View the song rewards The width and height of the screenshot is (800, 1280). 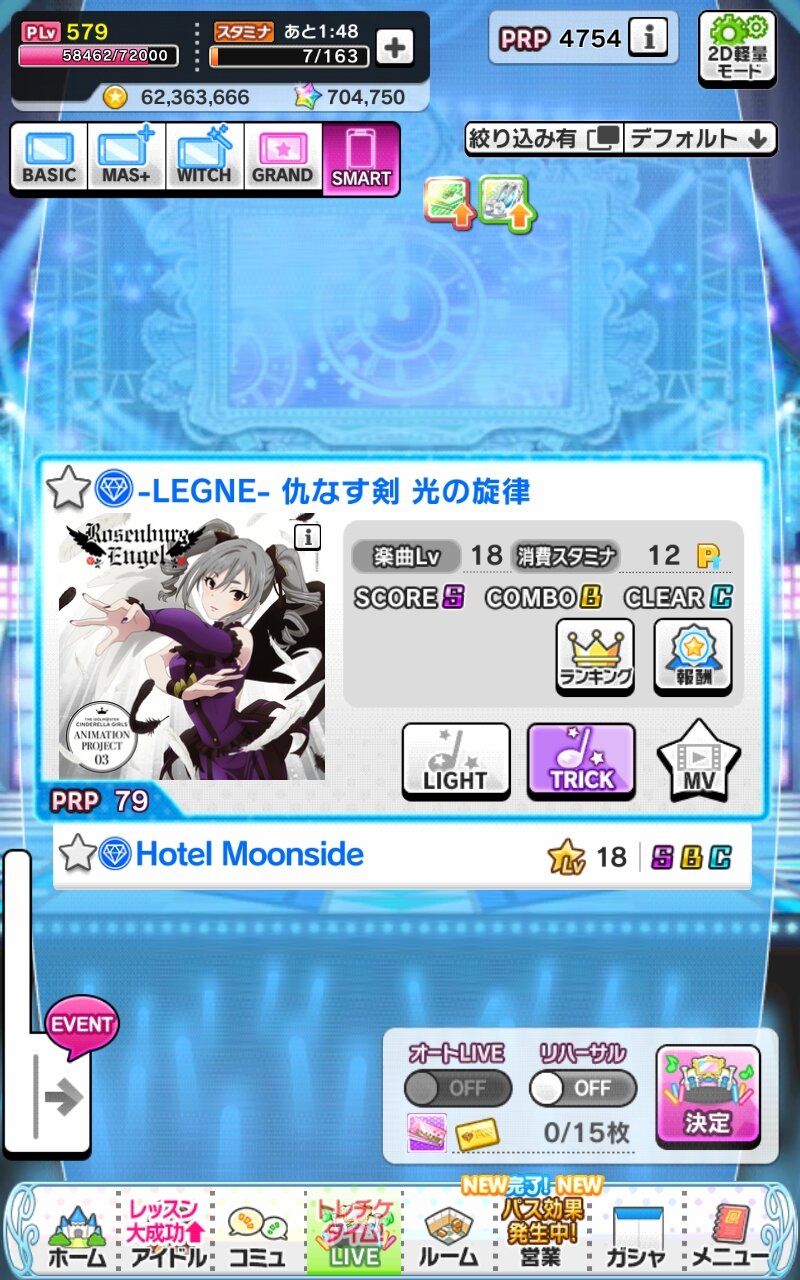point(693,656)
